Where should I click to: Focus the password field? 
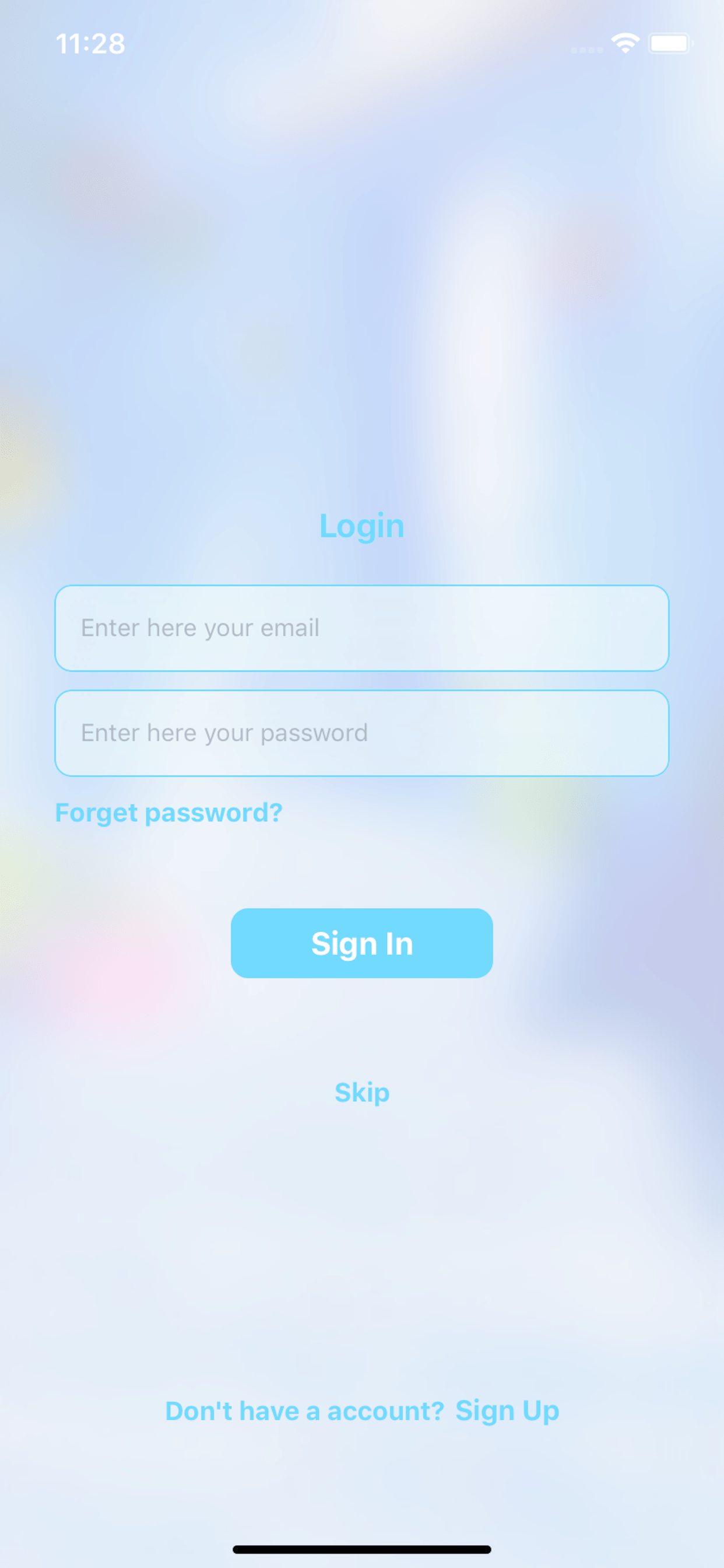point(362,733)
